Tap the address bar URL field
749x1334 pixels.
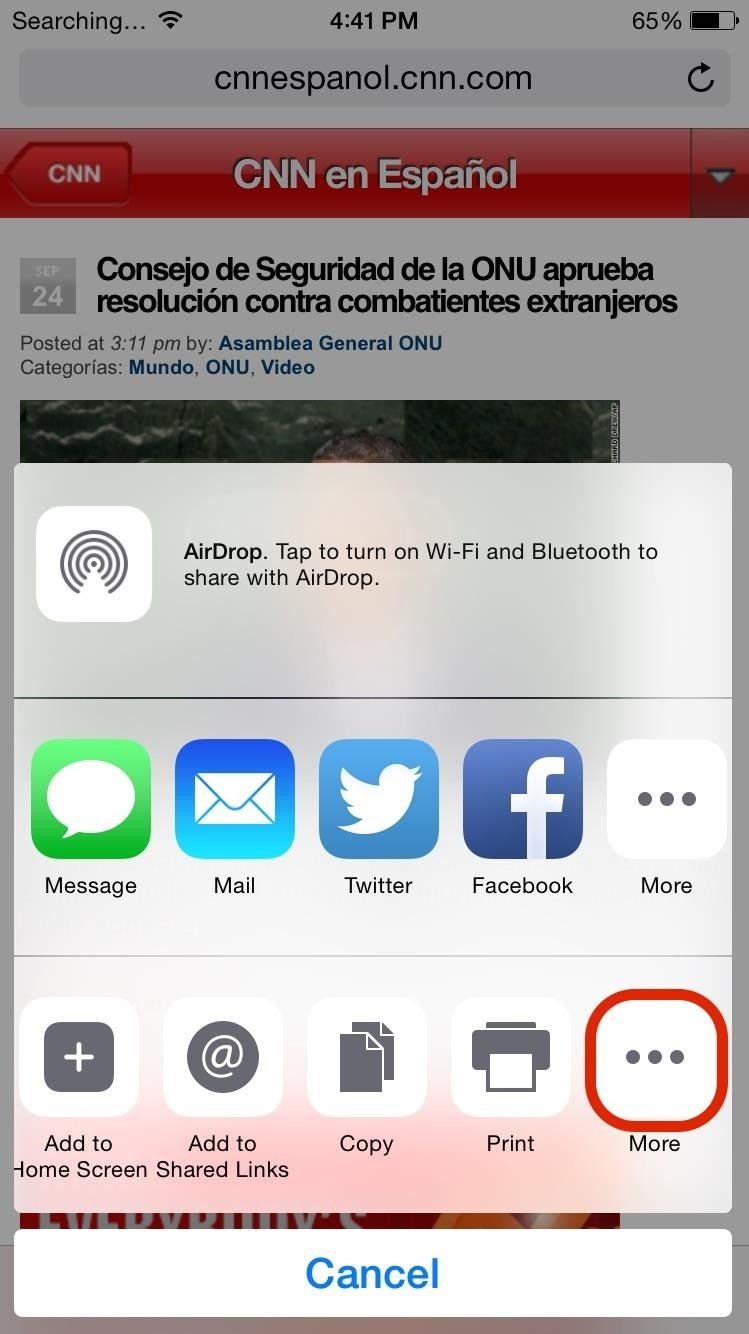click(x=374, y=77)
